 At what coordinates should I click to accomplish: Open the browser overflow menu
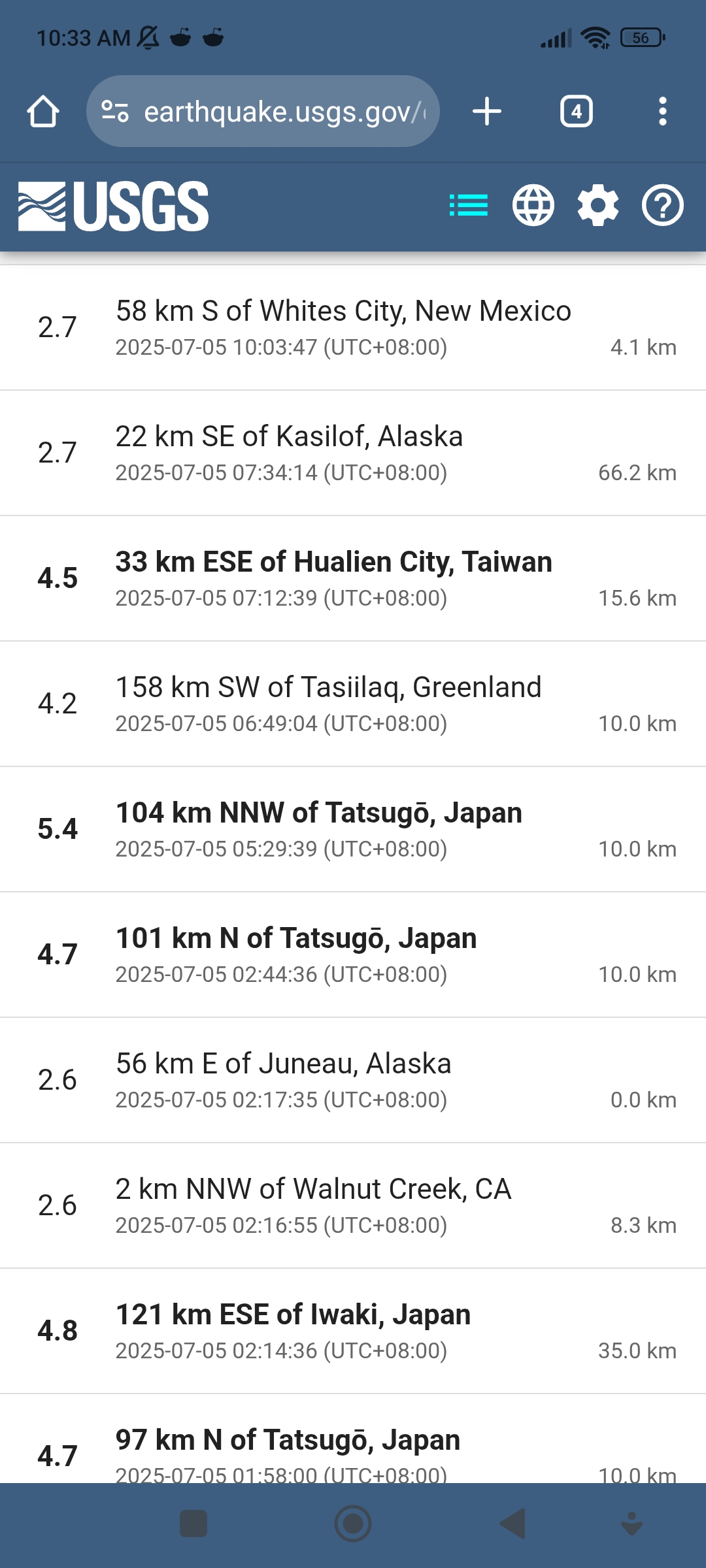click(x=663, y=111)
